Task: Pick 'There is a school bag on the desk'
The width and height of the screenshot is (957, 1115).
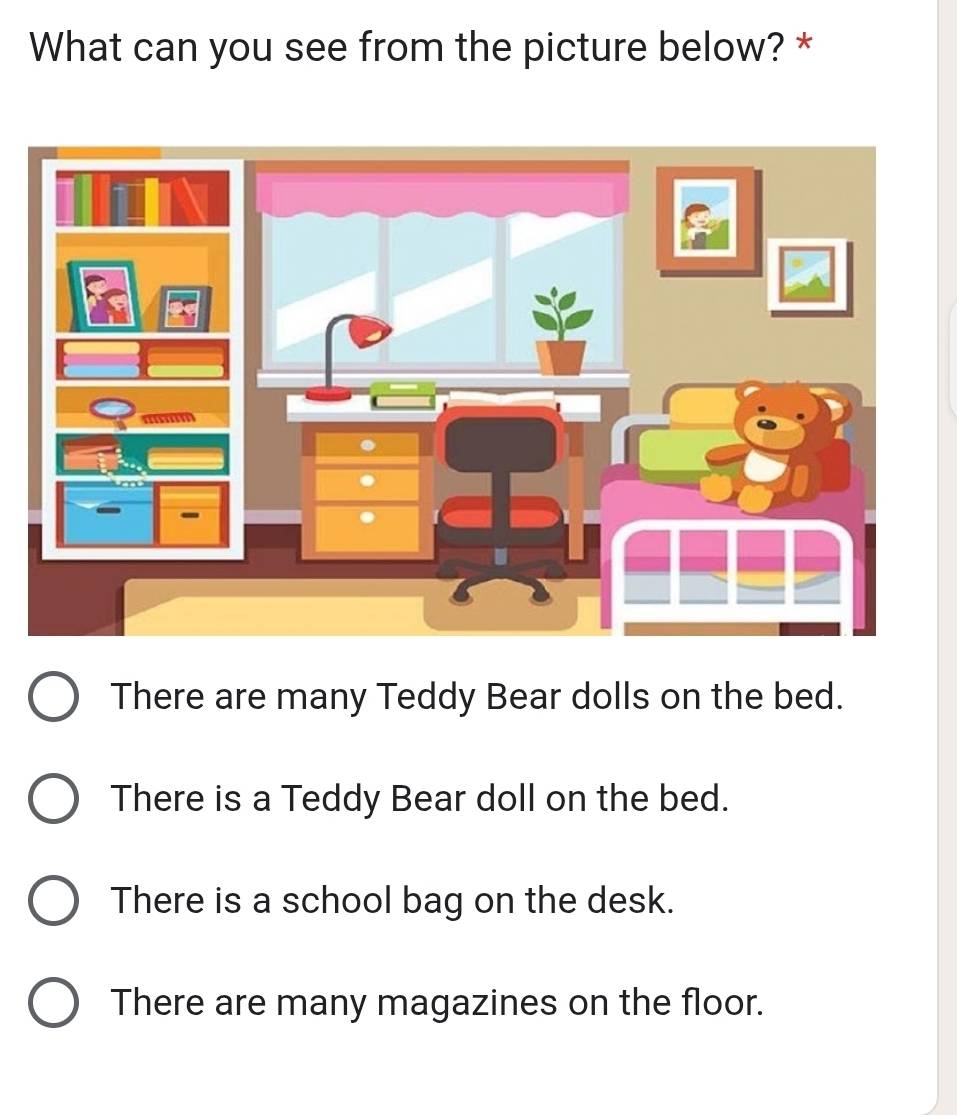Action: [54, 901]
